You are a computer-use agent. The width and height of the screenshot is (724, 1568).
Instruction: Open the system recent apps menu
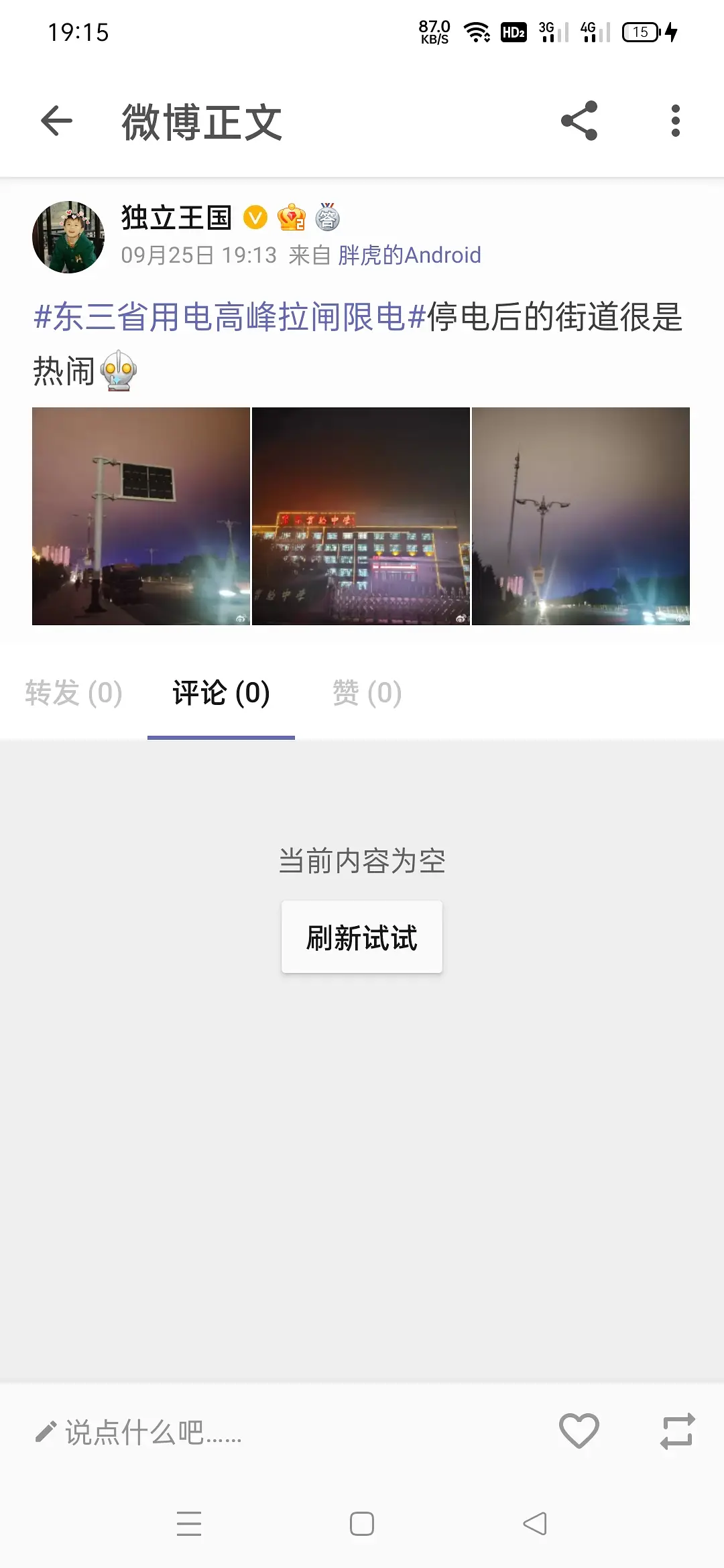[189, 1524]
